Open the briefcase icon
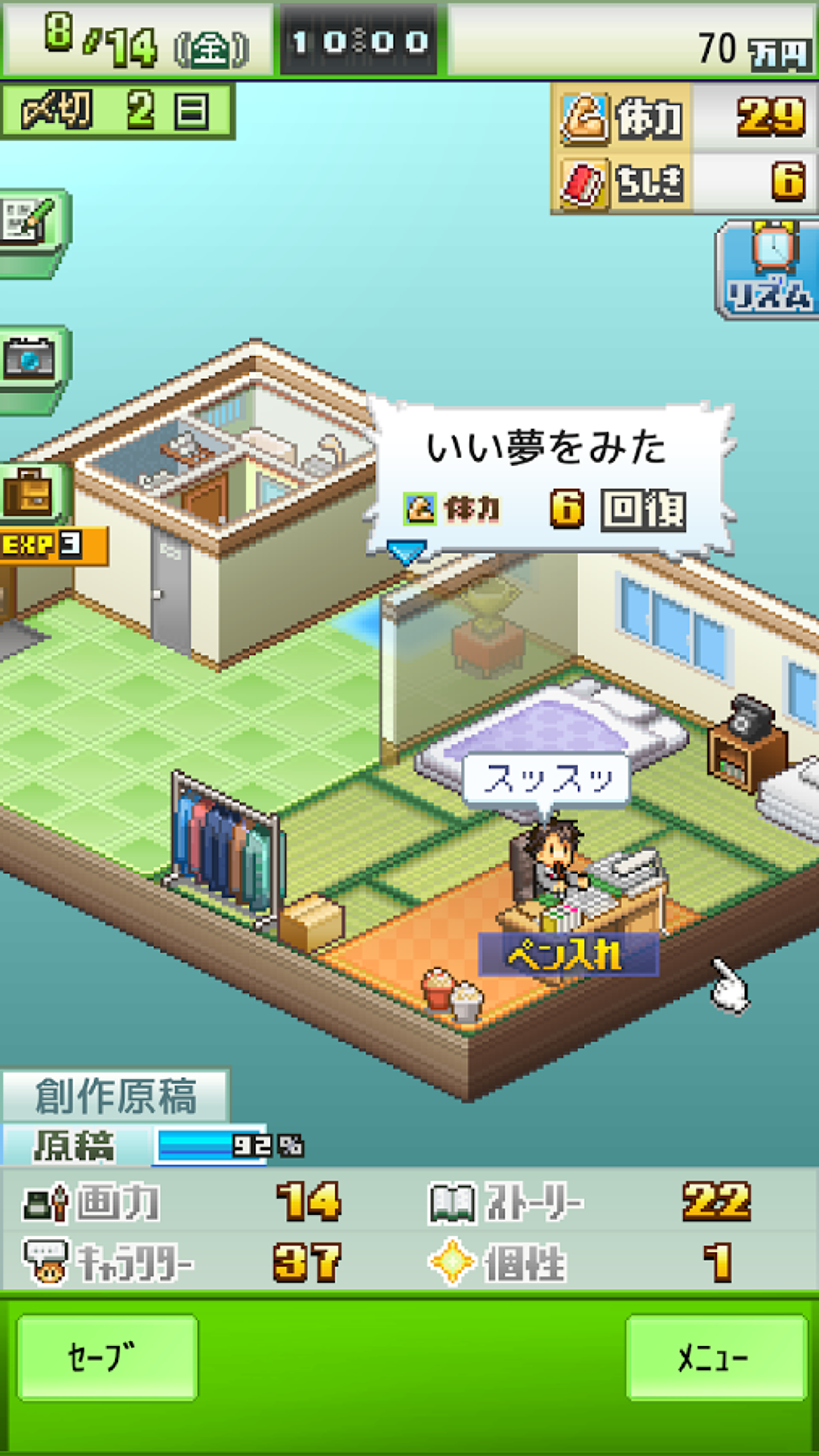This screenshot has height=1456, width=819. point(31,493)
